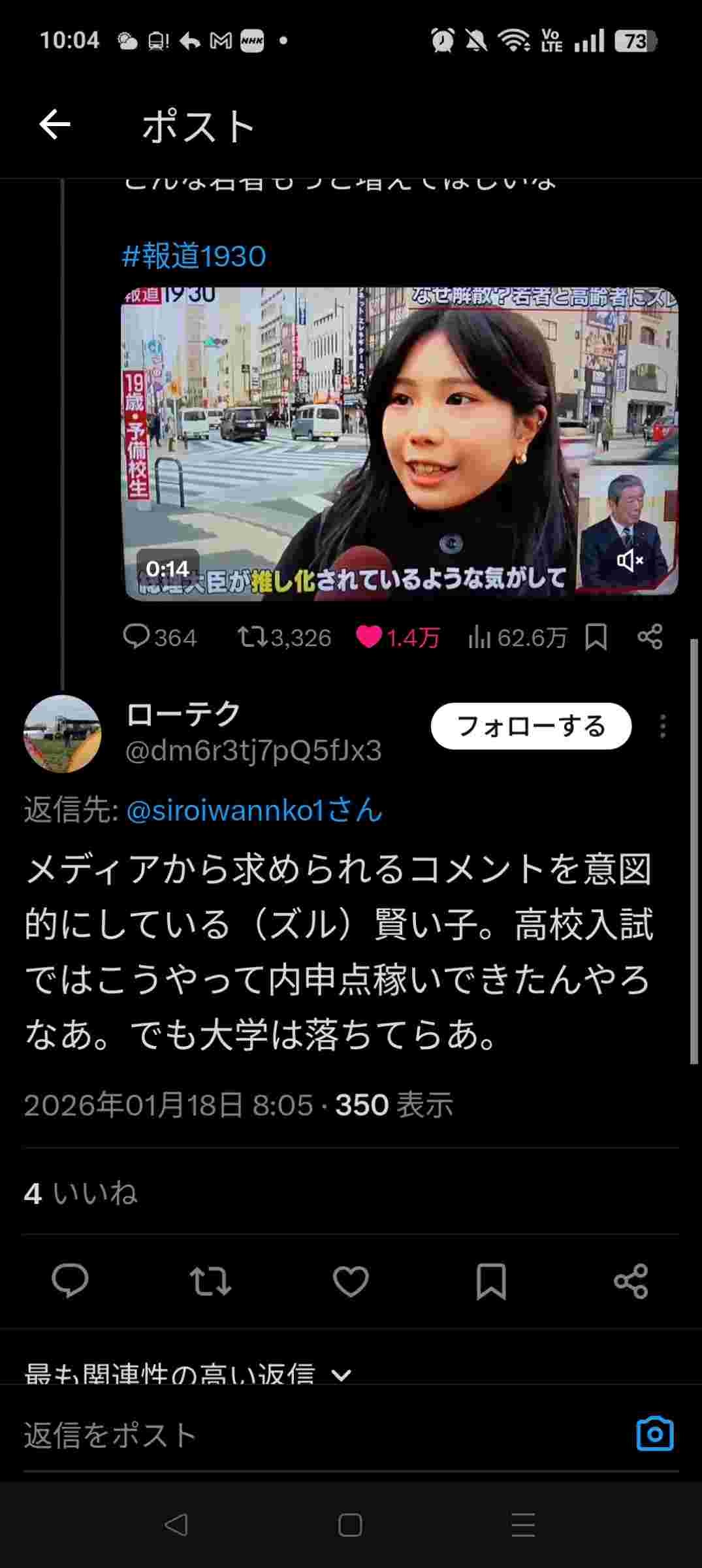Share the post with the video
Image resolution: width=702 pixels, height=1568 pixels.
coord(650,637)
